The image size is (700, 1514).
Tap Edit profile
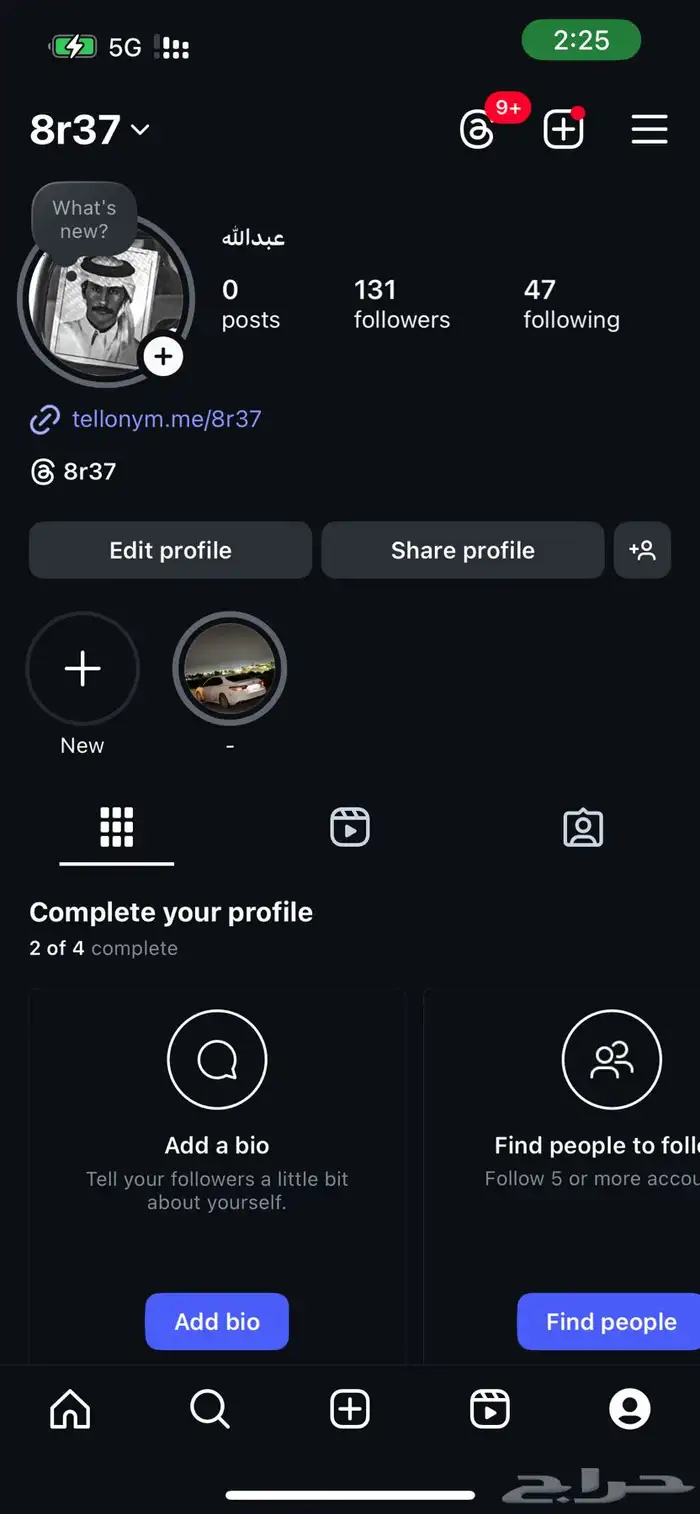click(x=170, y=550)
